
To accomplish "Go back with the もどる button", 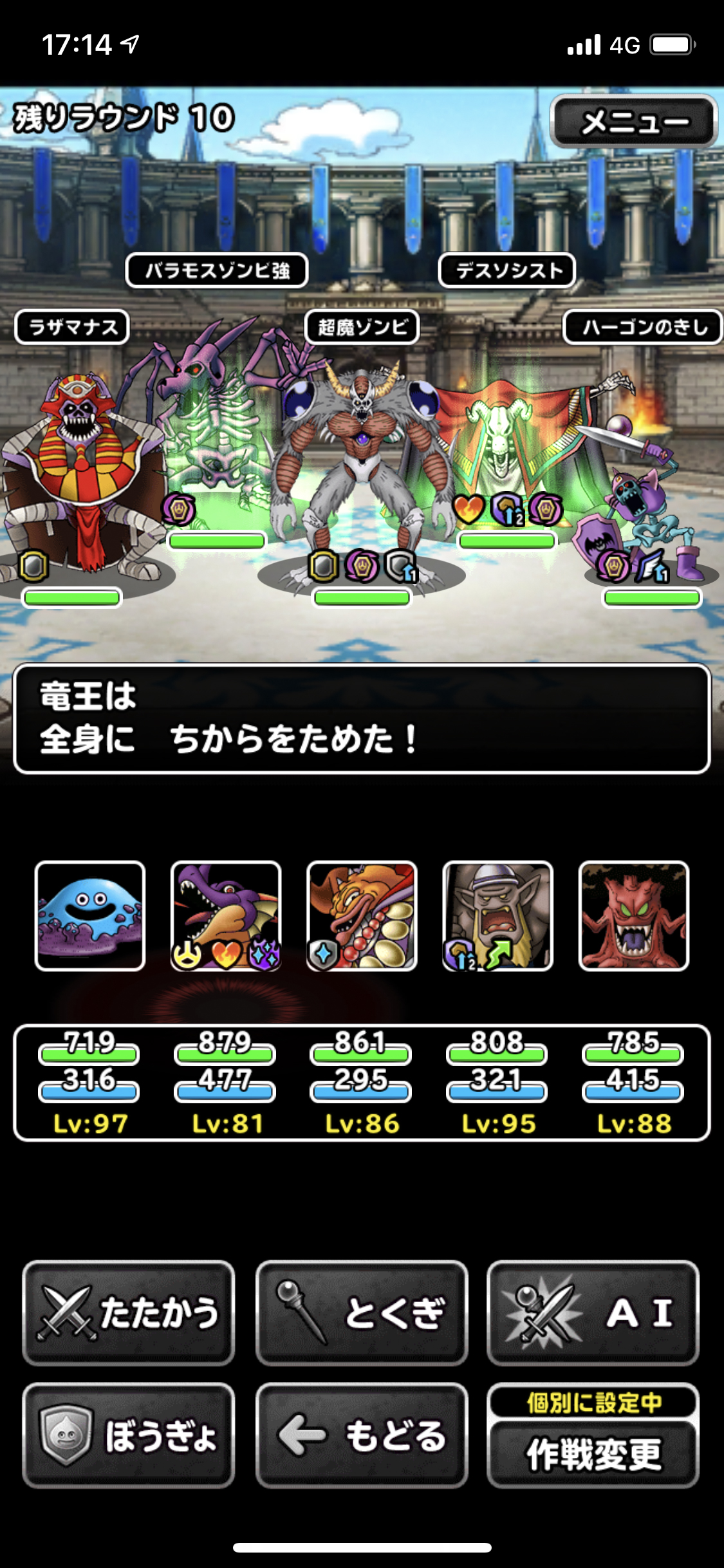I will 362,1435.
